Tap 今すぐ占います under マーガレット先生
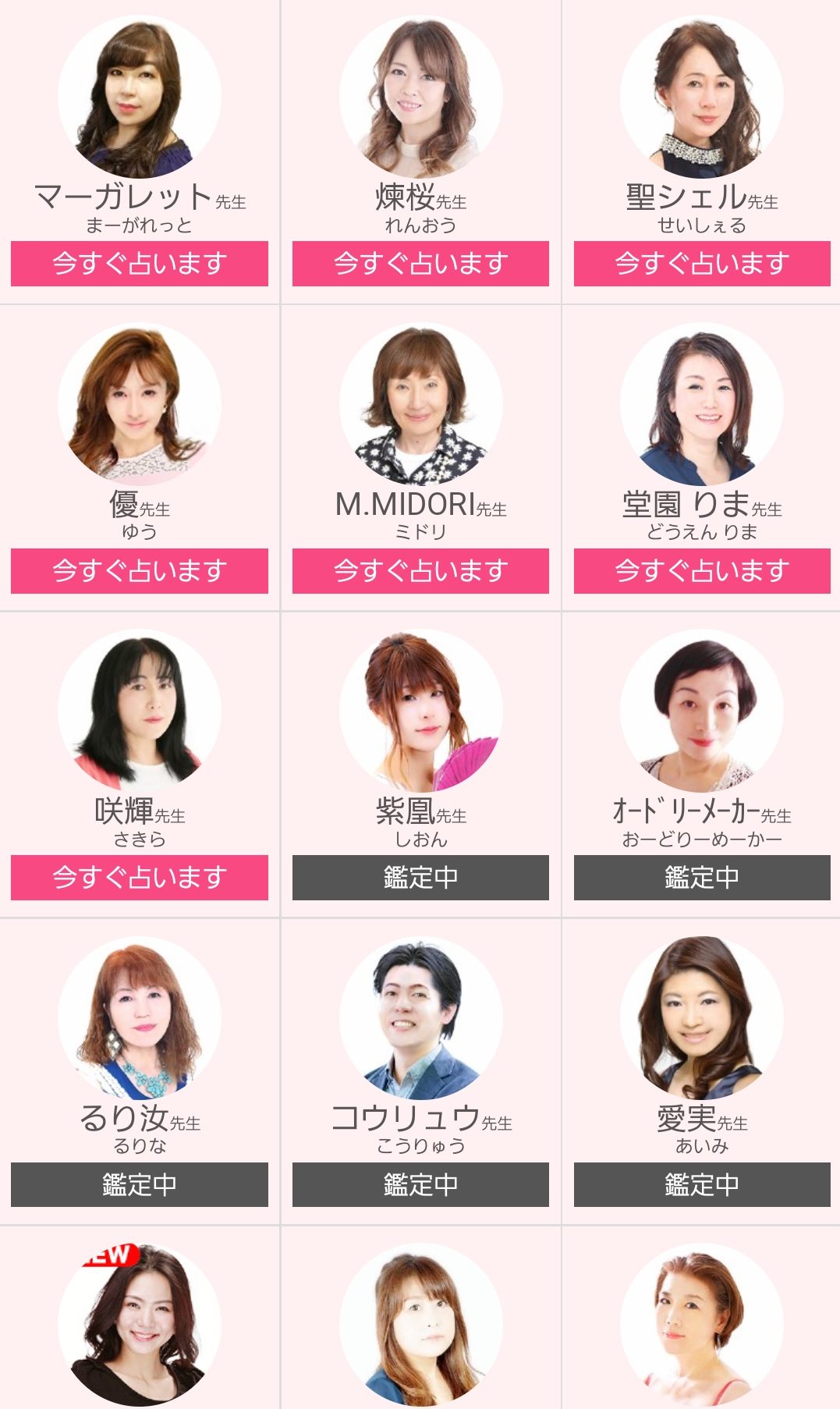 pyautogui.click(x=140, y=264)
